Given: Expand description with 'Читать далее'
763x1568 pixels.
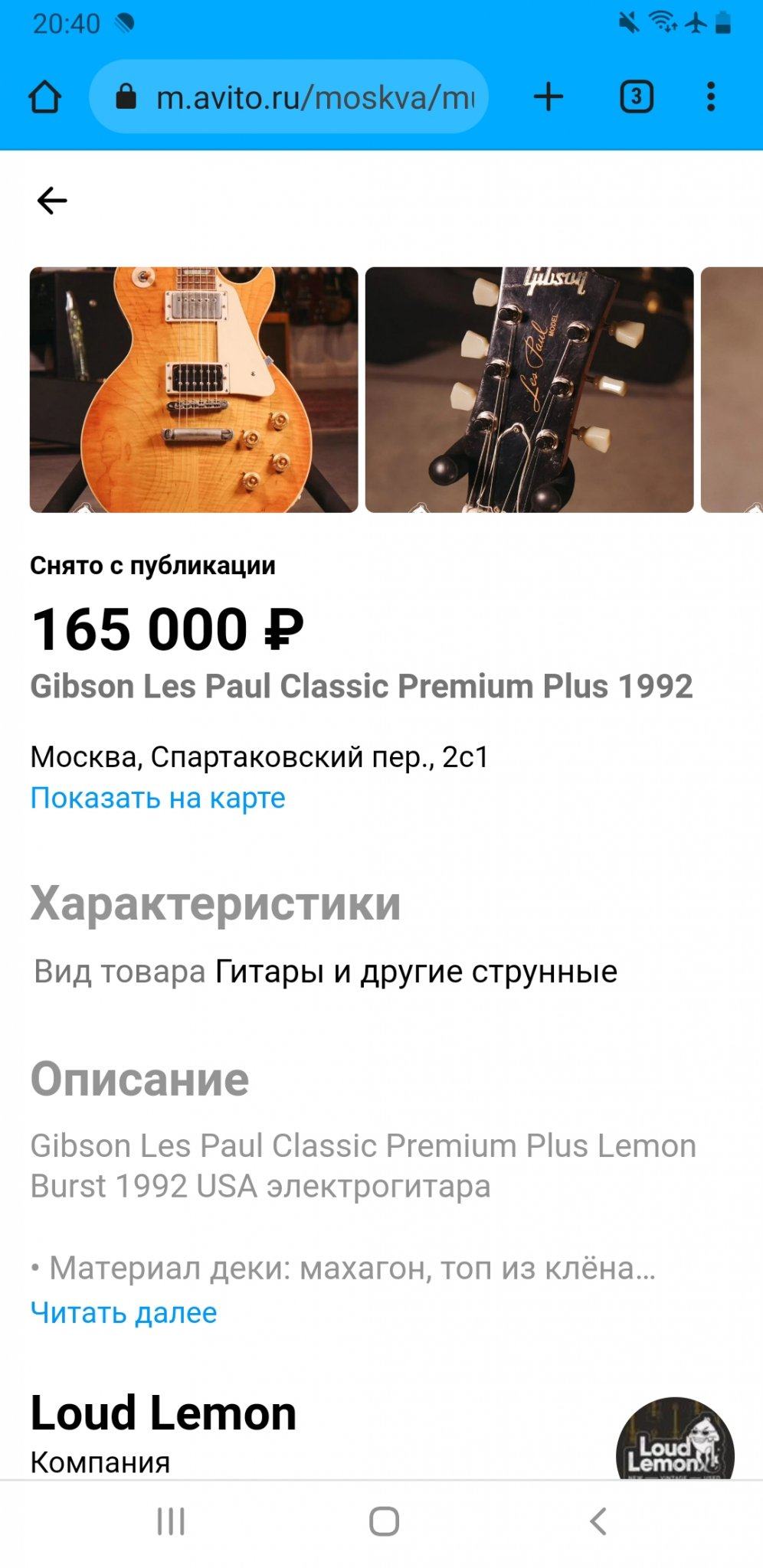Looking at the screenshot, I should click(x=123, y=1312).
